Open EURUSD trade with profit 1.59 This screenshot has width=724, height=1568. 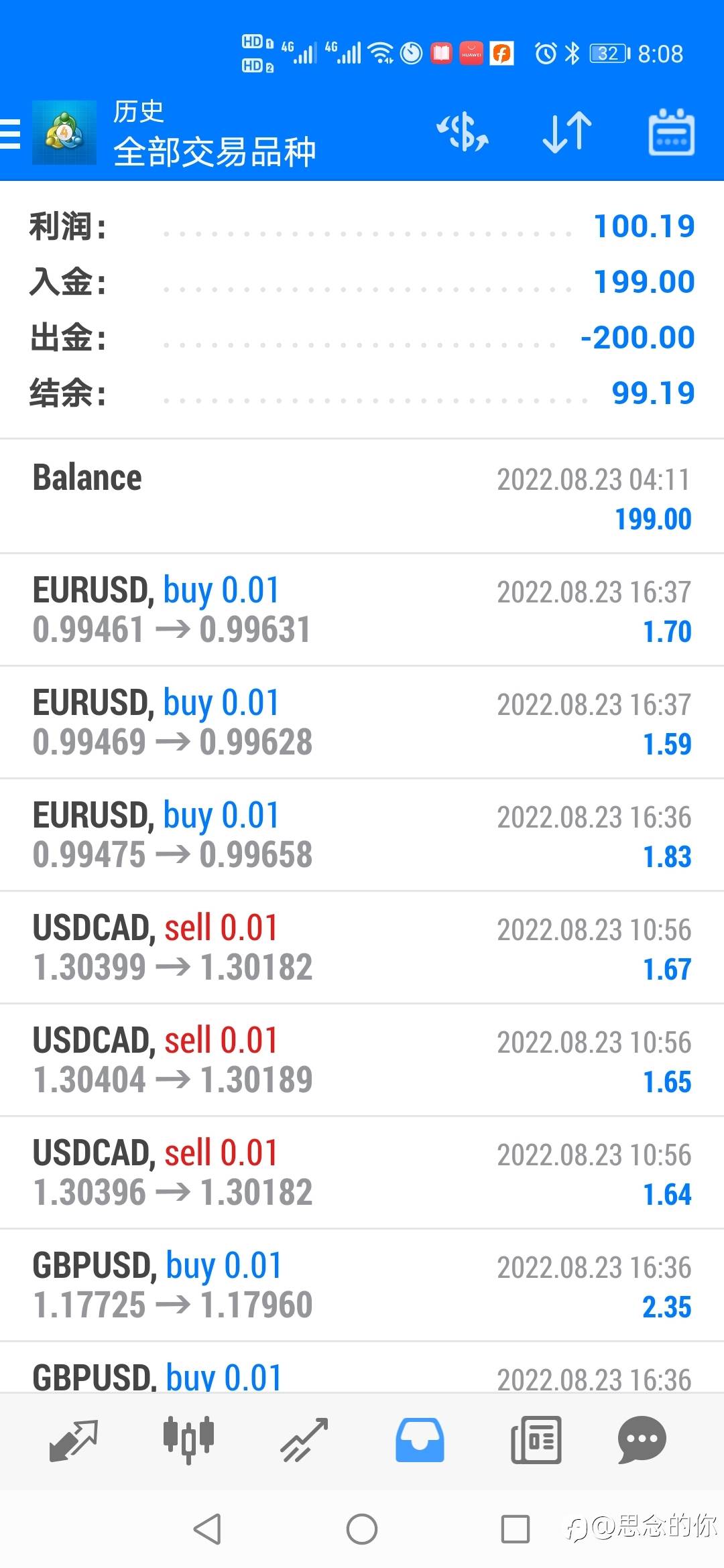[362, 722]
